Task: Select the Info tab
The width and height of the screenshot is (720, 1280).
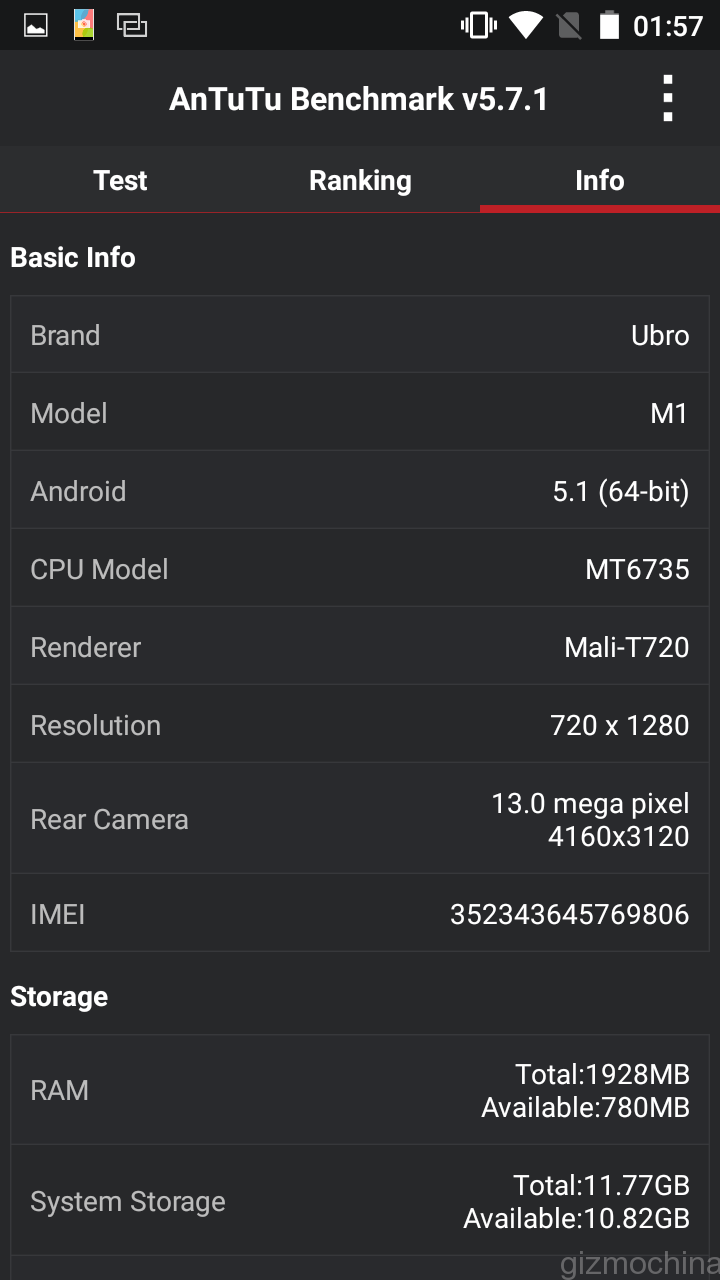Action: pyautogui.click(x=599, y=180)
